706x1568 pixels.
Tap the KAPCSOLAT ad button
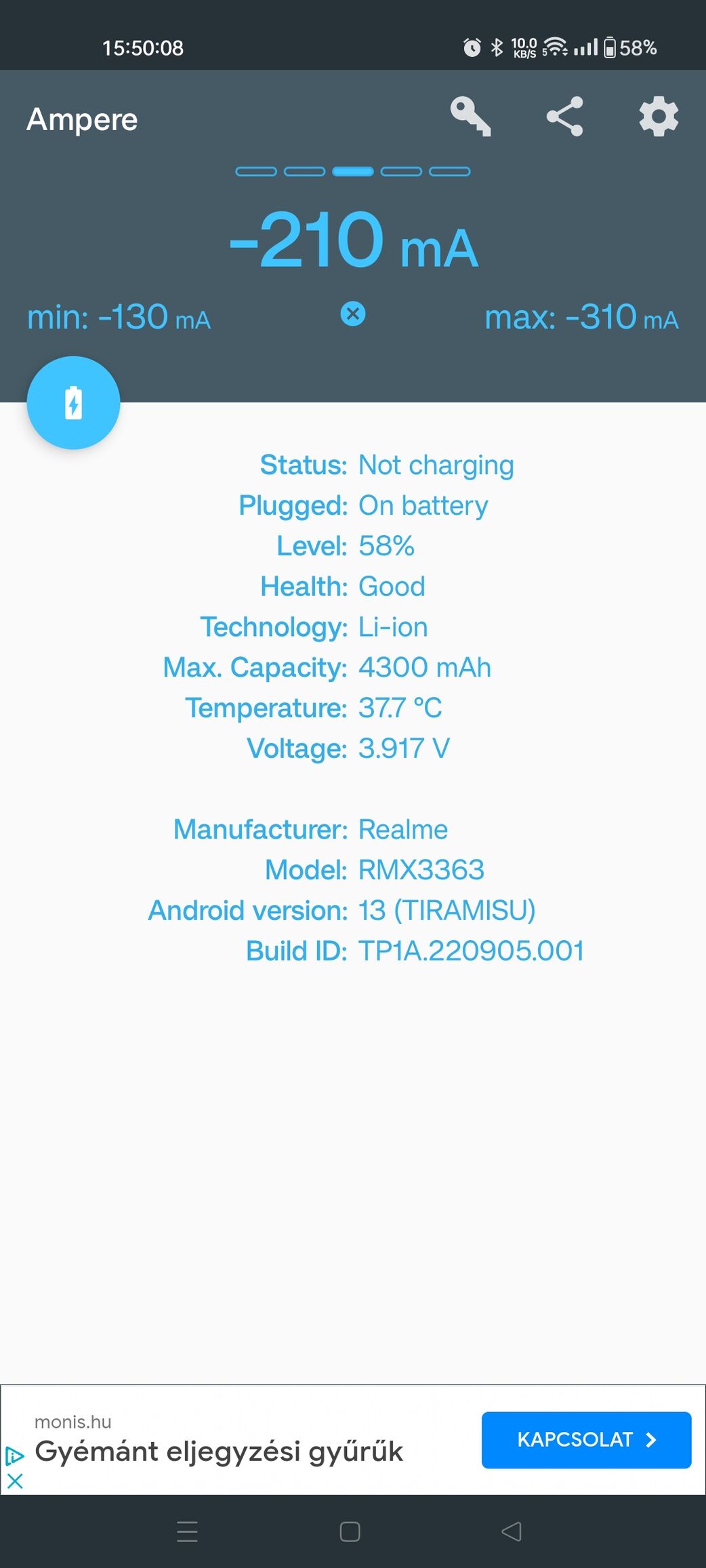point(586,1439)
